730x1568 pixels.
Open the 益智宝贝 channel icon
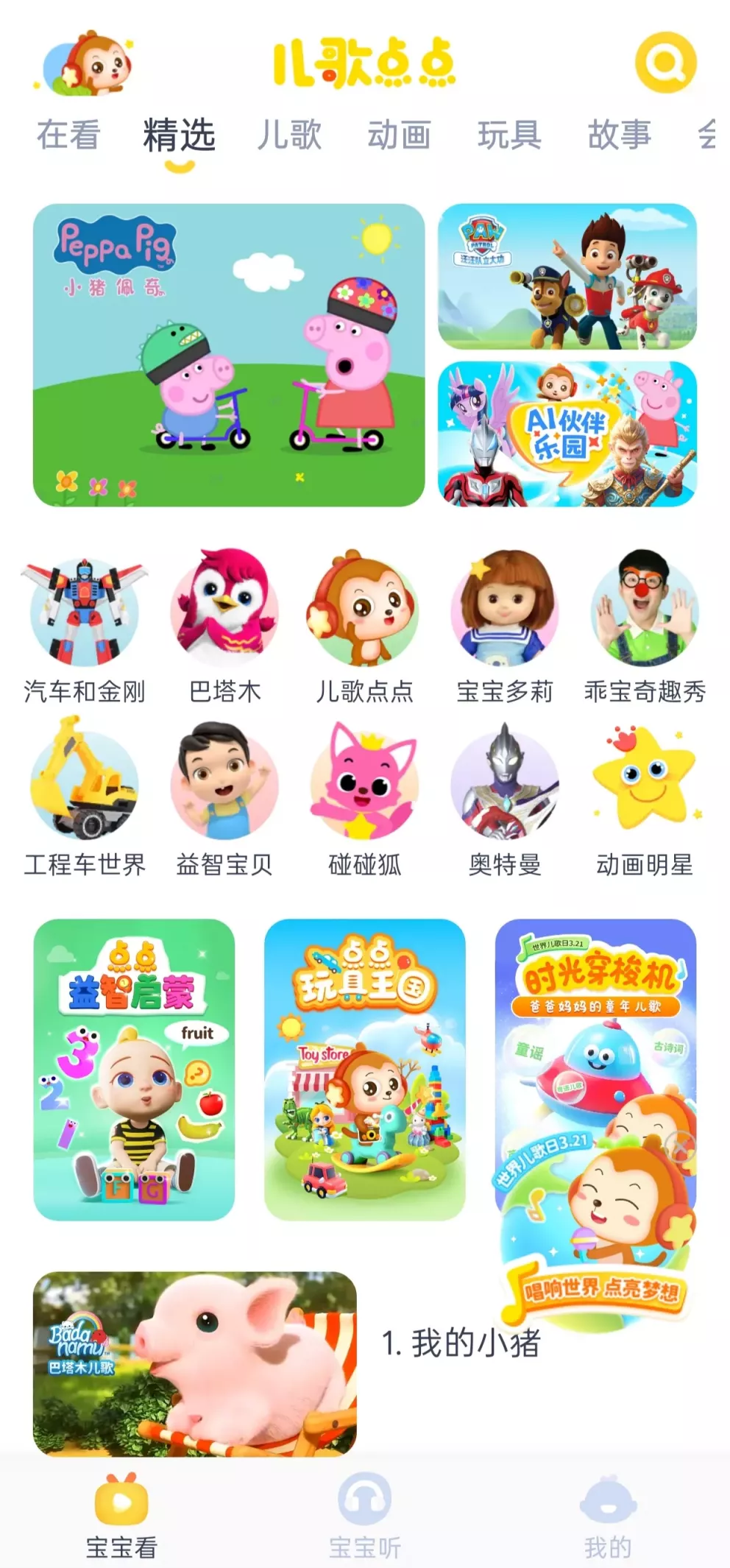(x=222, y=785)
